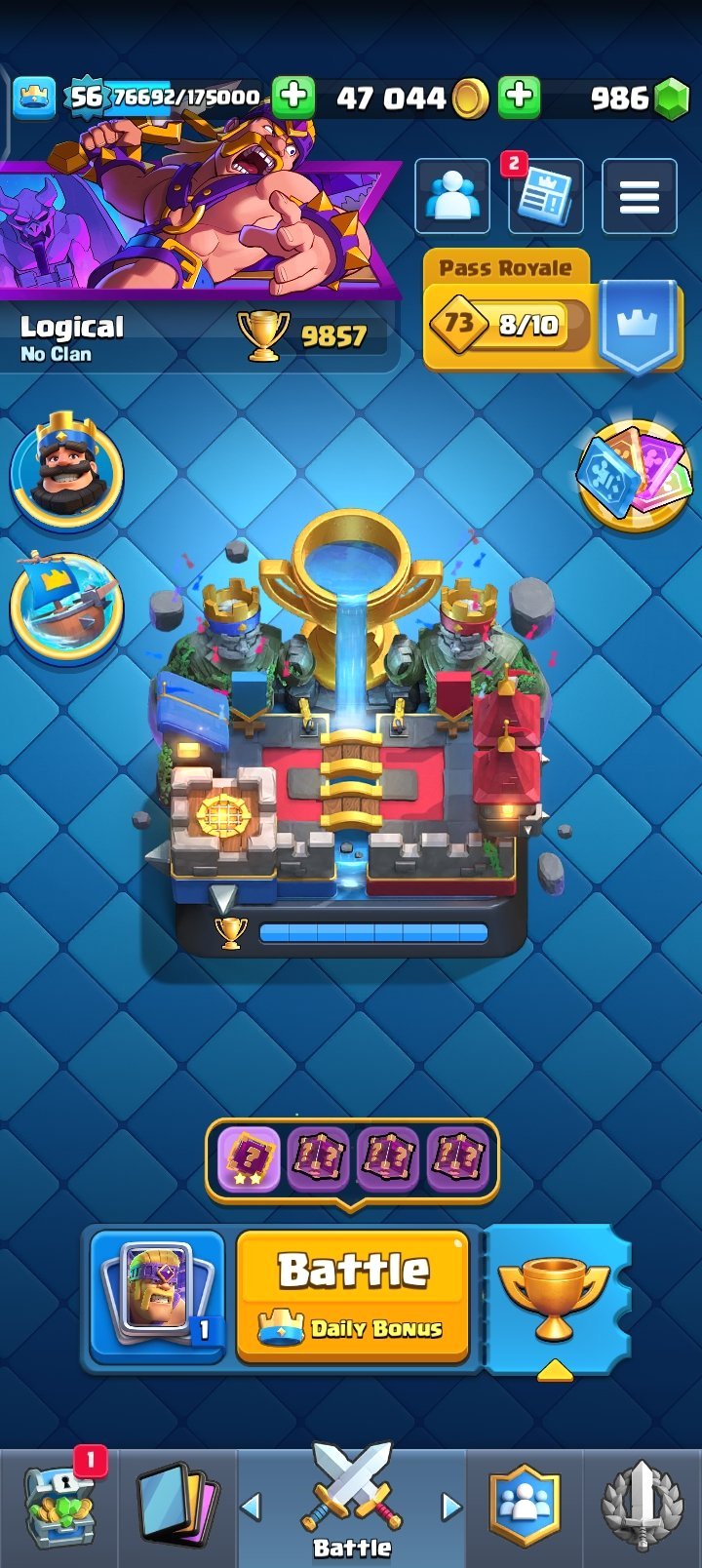Open the mystery boxes row
The image size is (702, 1568).
coord(352,1159)
